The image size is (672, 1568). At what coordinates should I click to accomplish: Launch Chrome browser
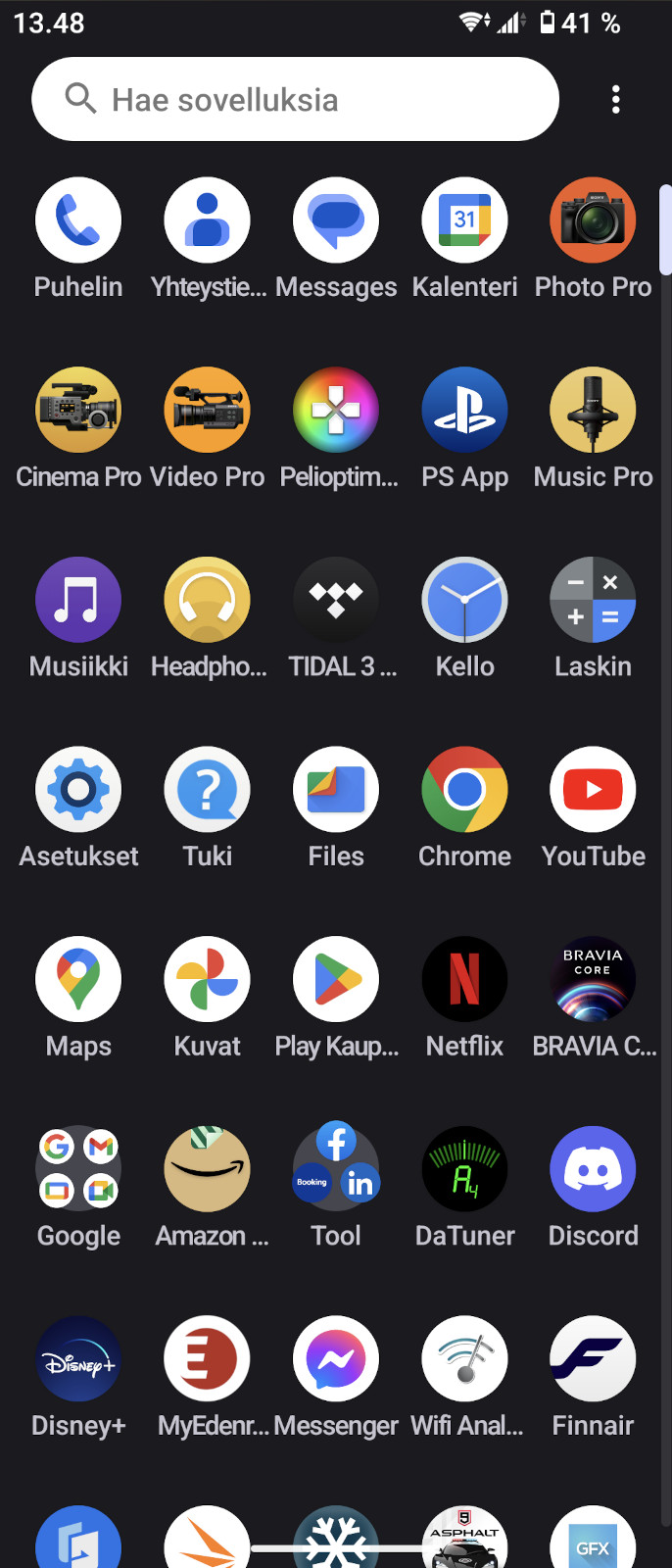[x=464, y=790]
